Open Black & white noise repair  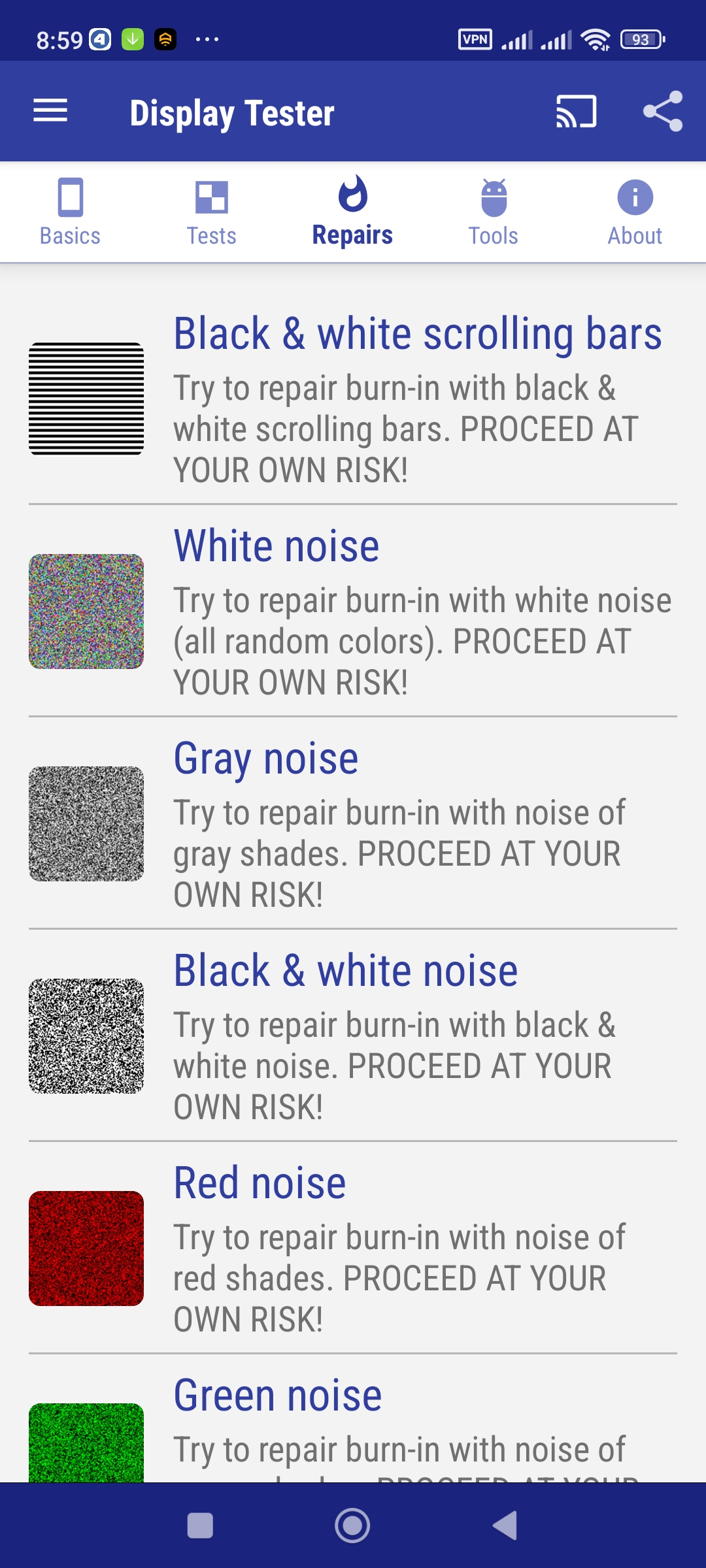point(353,1036)
